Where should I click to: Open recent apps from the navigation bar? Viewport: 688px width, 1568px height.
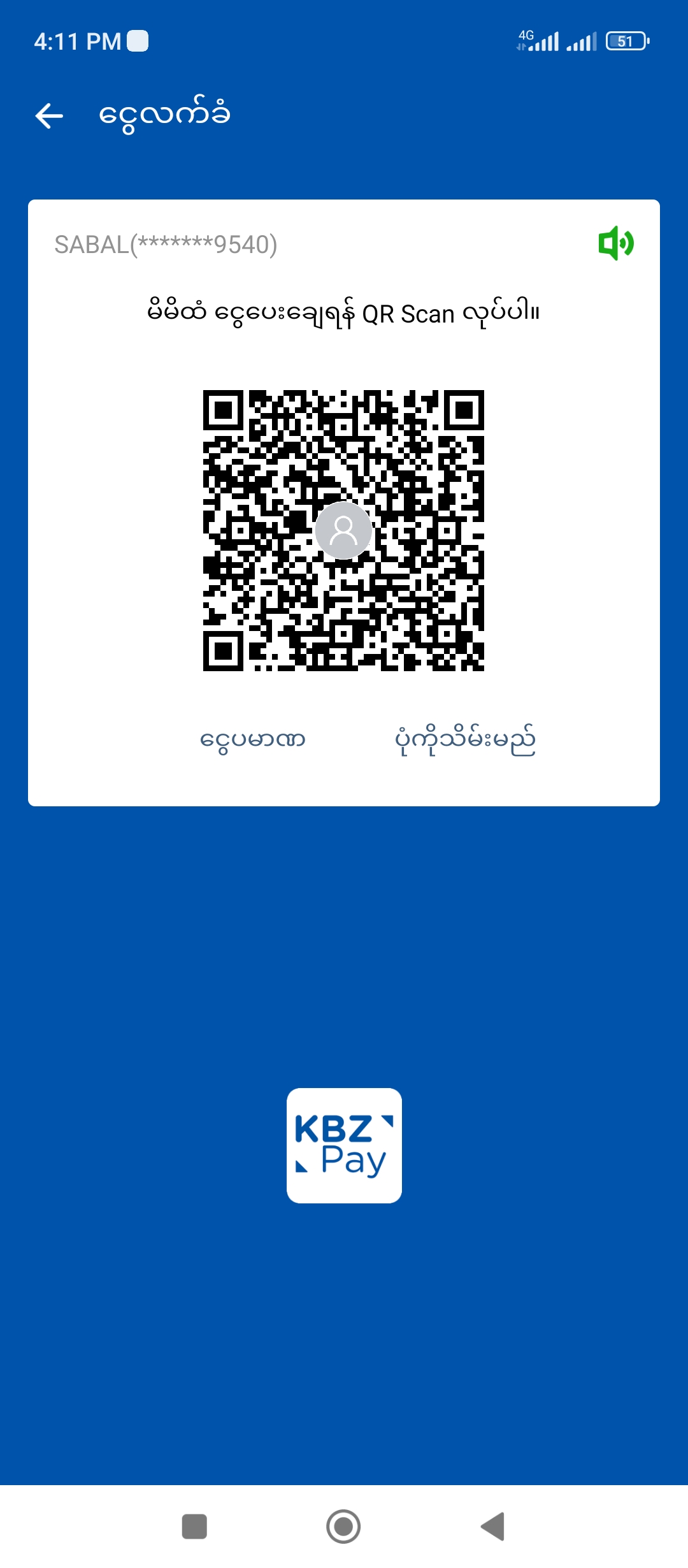click(194, 1527)
